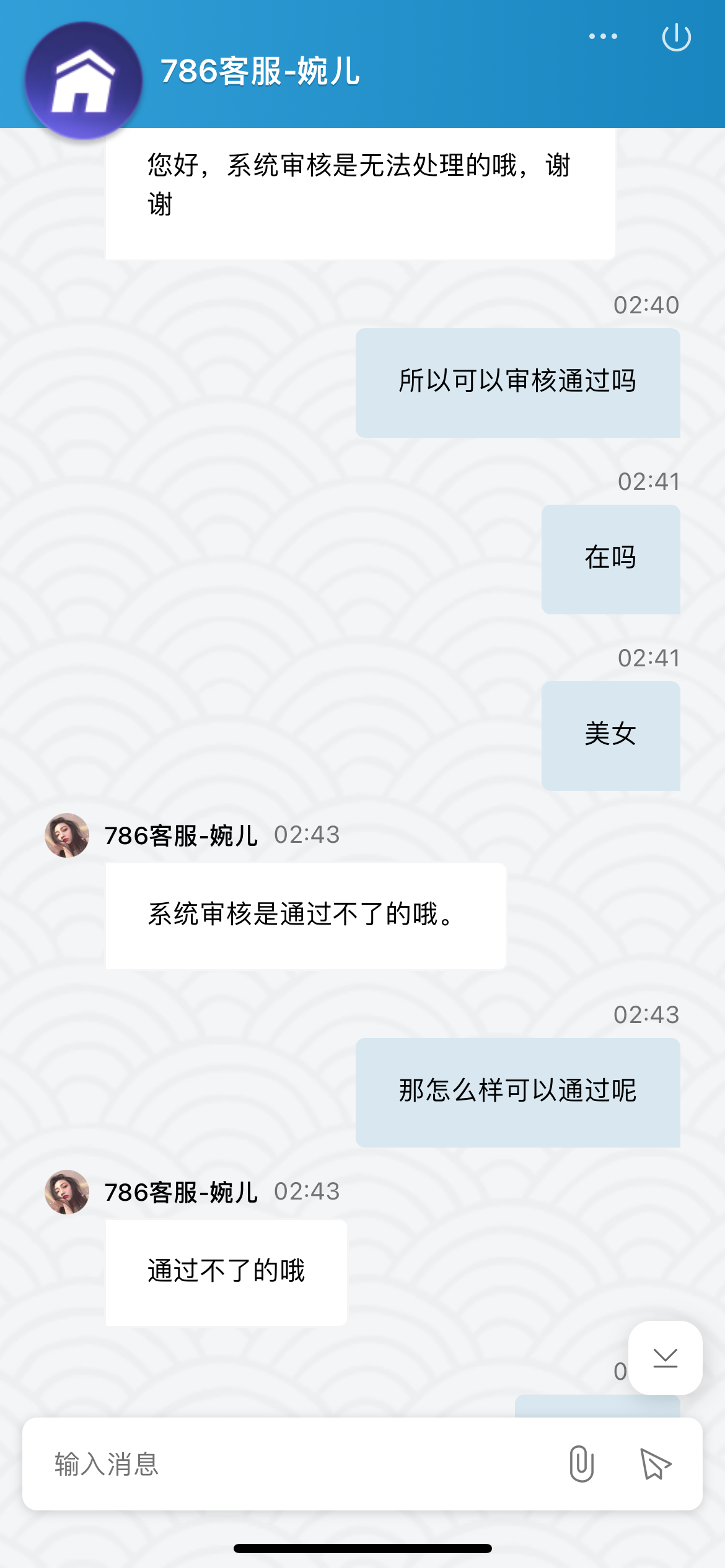This screenshot has width=725, height=1568.
Task: Open the home logo avatar in header
Action: pyautogui.click(x=84, y=81)
